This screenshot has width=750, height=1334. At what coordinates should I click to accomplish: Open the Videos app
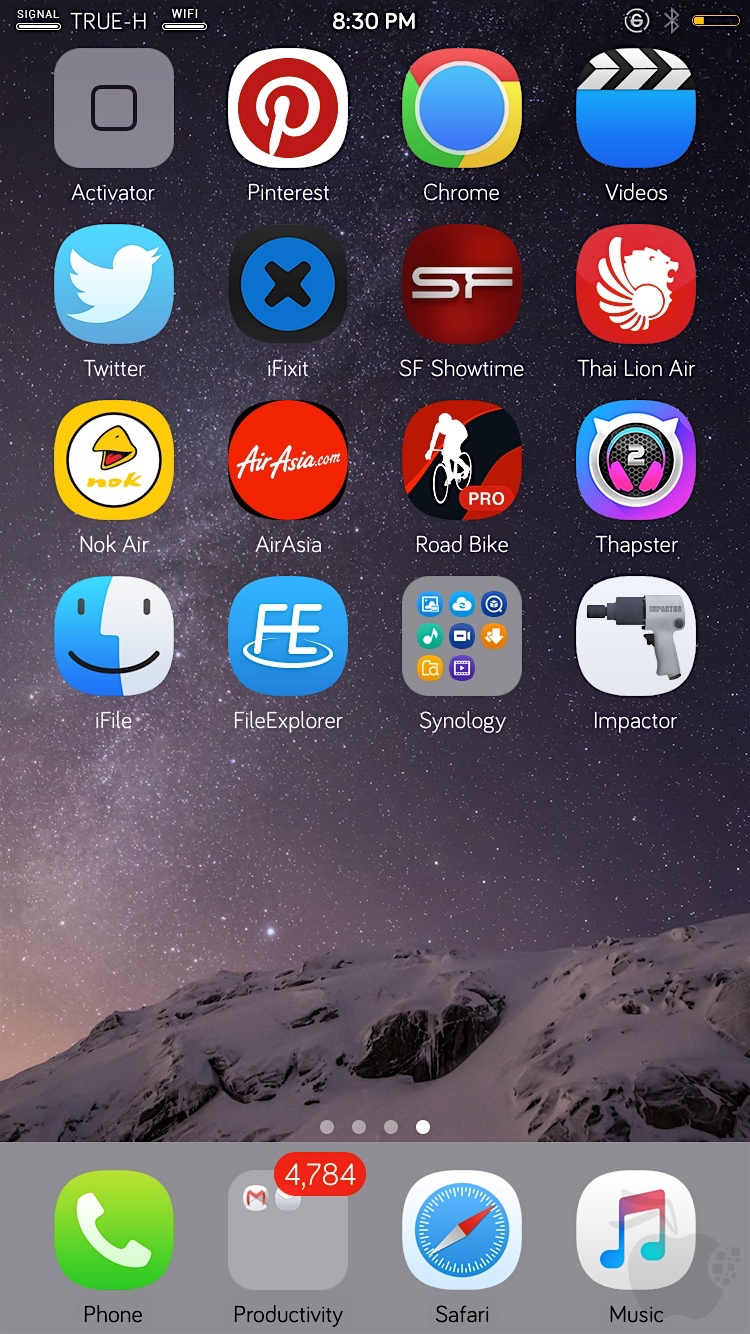point(636,108)
